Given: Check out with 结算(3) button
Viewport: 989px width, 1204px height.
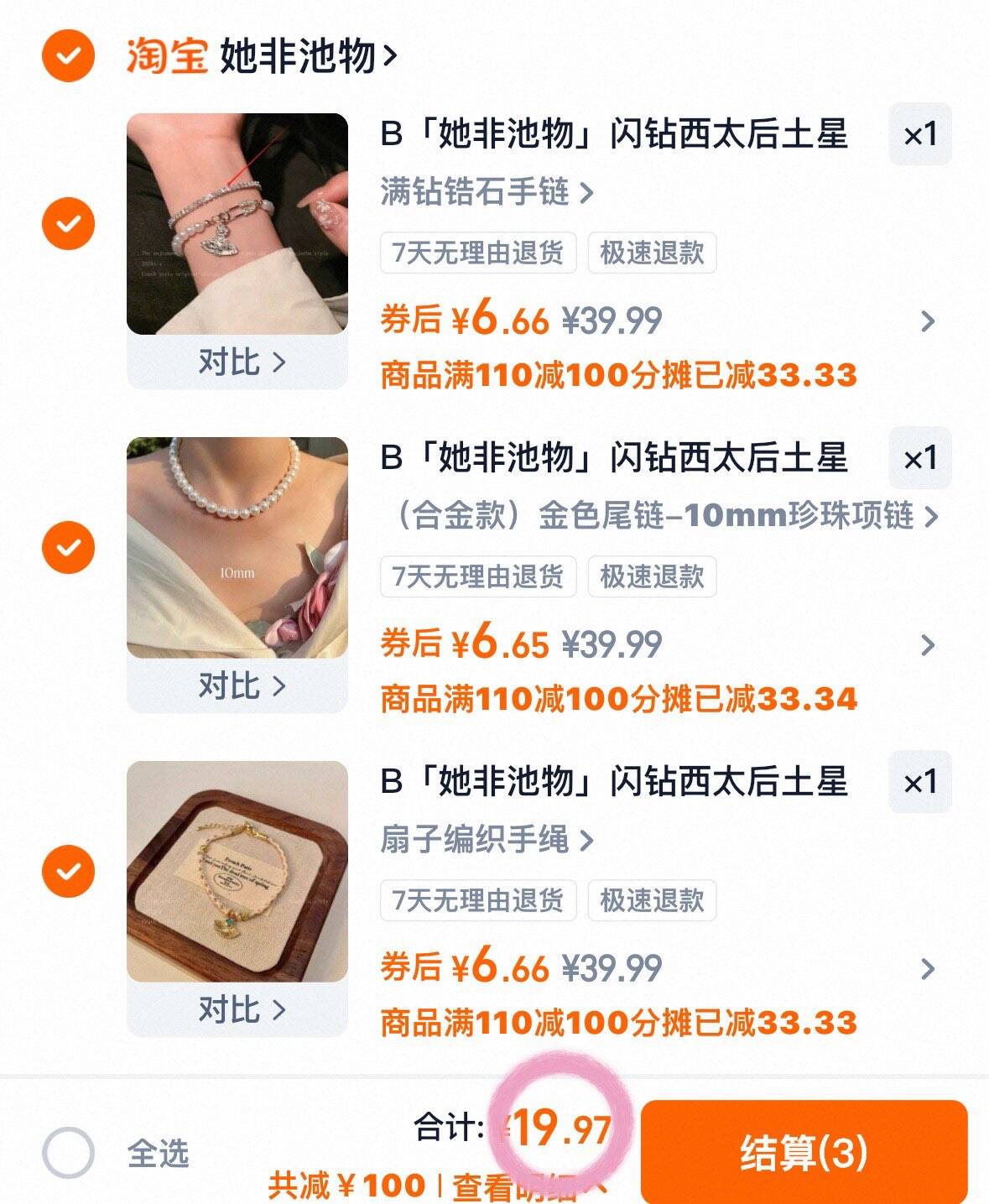Looking at the screenshot, I should click(x=803, y=1152).
